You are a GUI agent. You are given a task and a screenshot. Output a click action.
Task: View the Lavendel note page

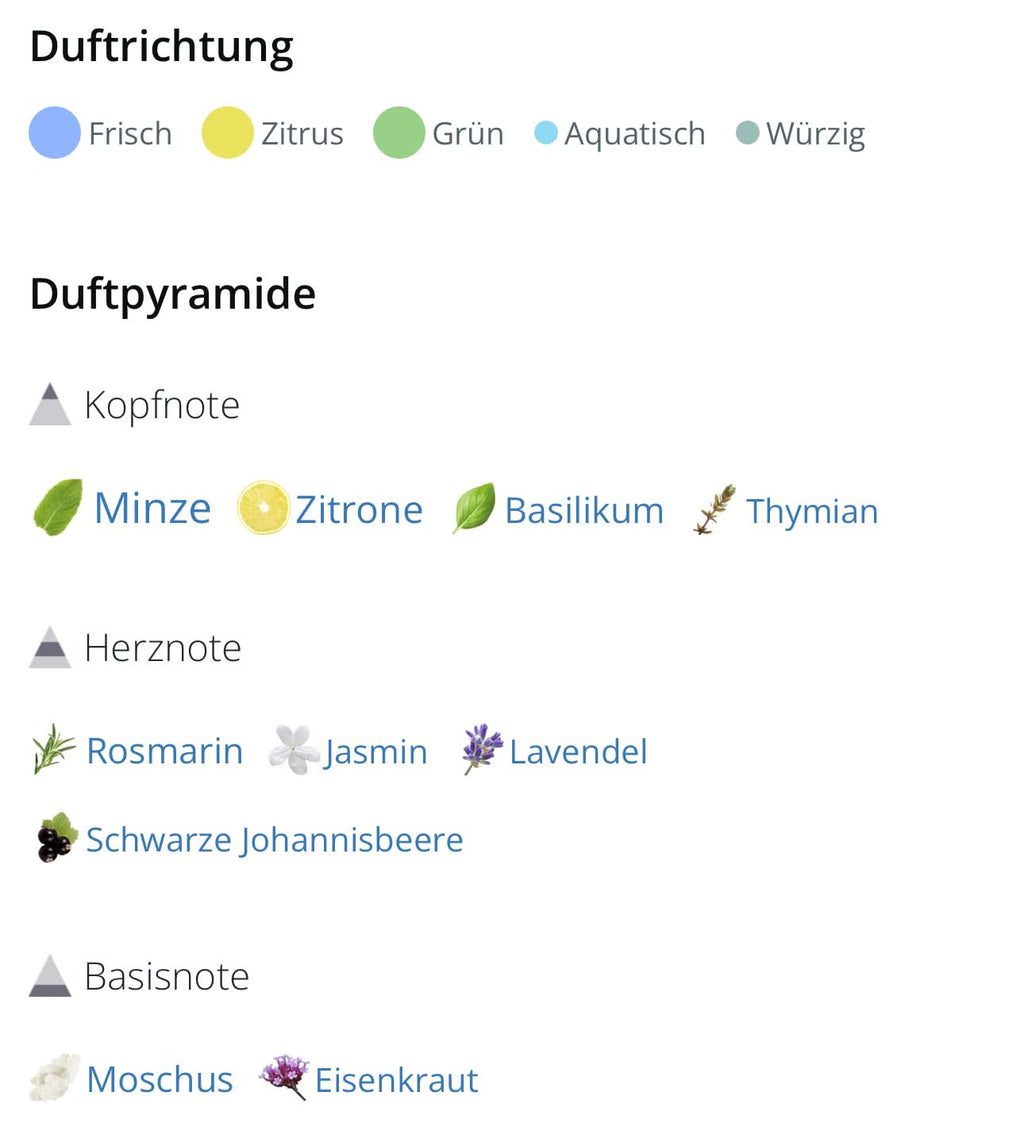(x=578, y=752)
